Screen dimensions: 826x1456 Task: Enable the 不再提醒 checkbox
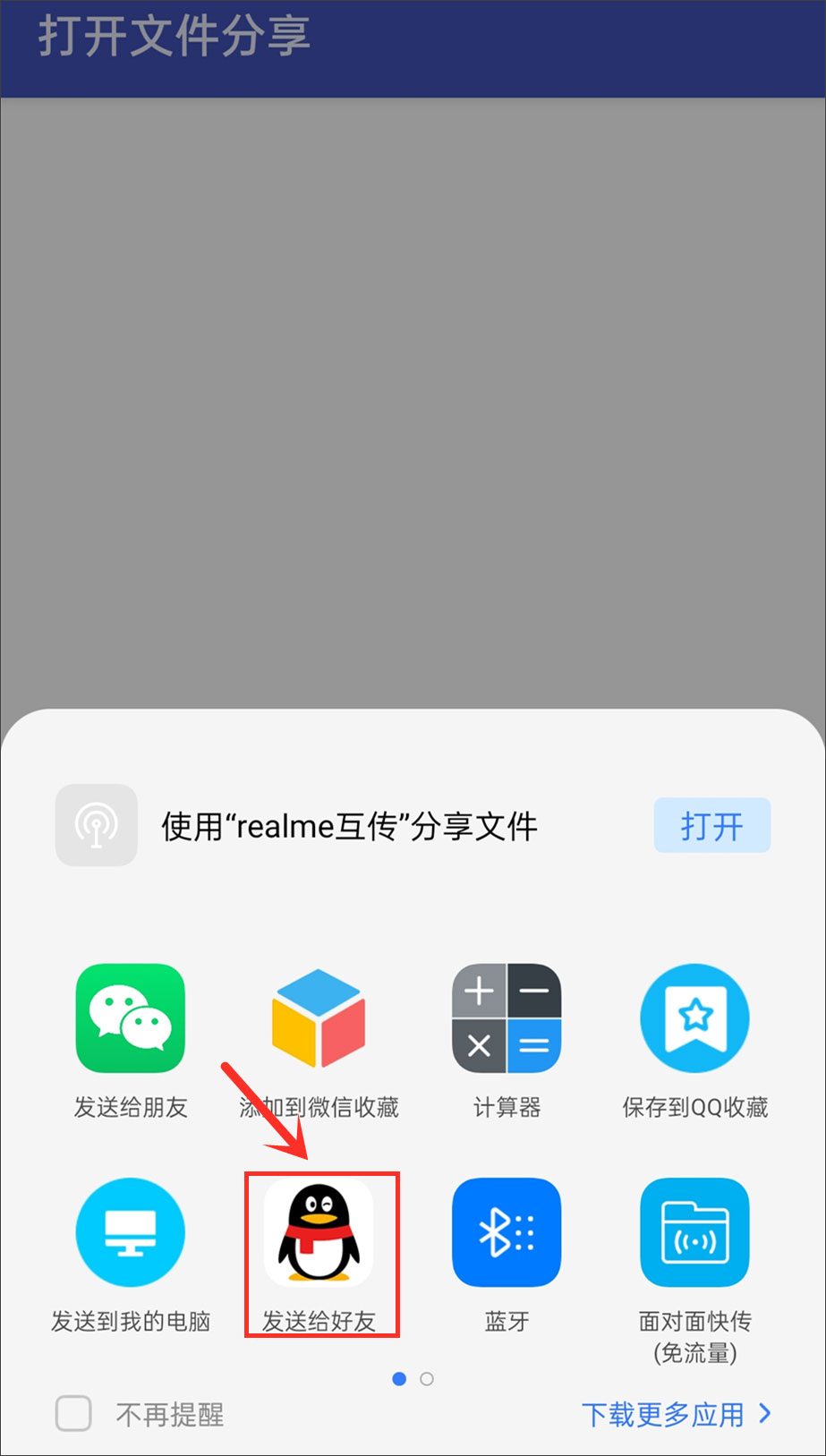coord(73,1414)
